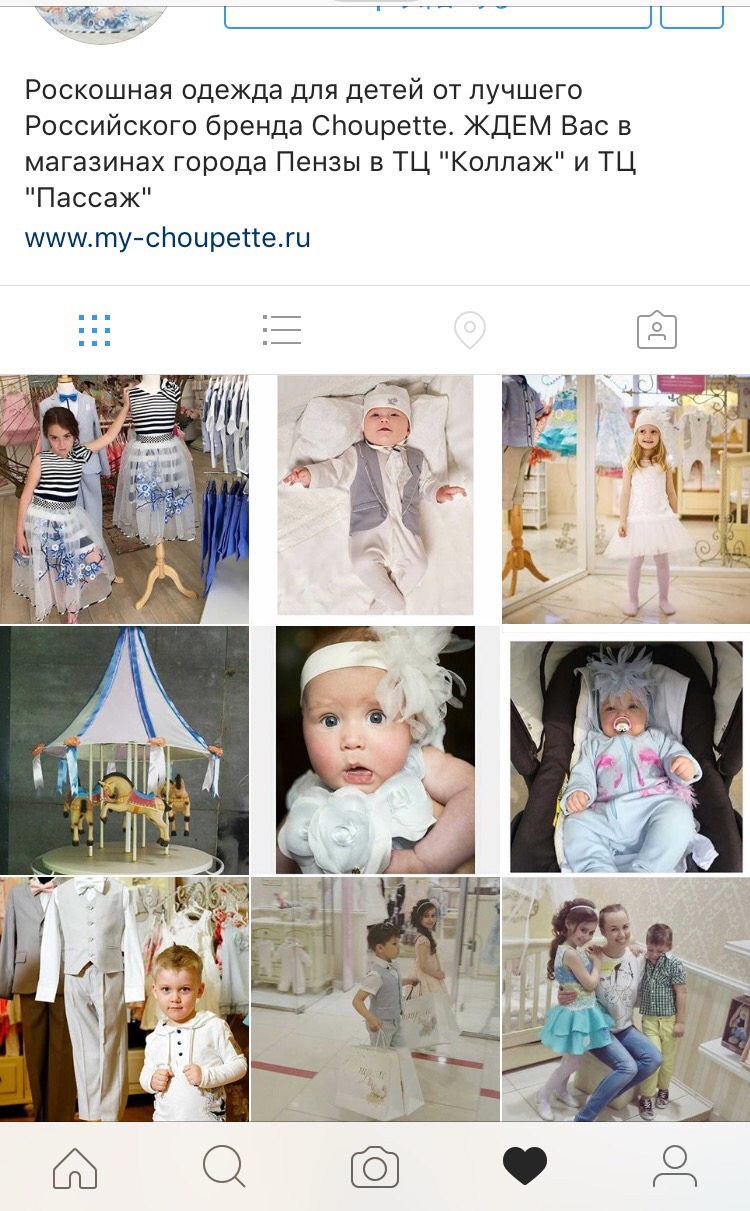Open photo of baby with pacifier in stroller

pos(626,751)
